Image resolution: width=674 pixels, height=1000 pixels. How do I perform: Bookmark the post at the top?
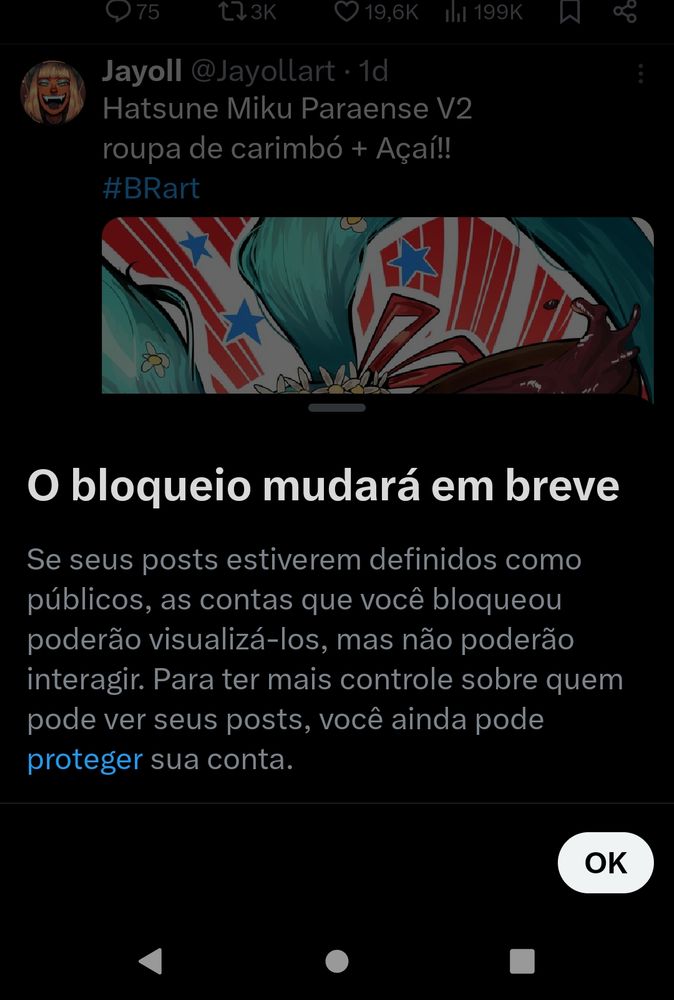pyautogui.click(x=569, y=12)
